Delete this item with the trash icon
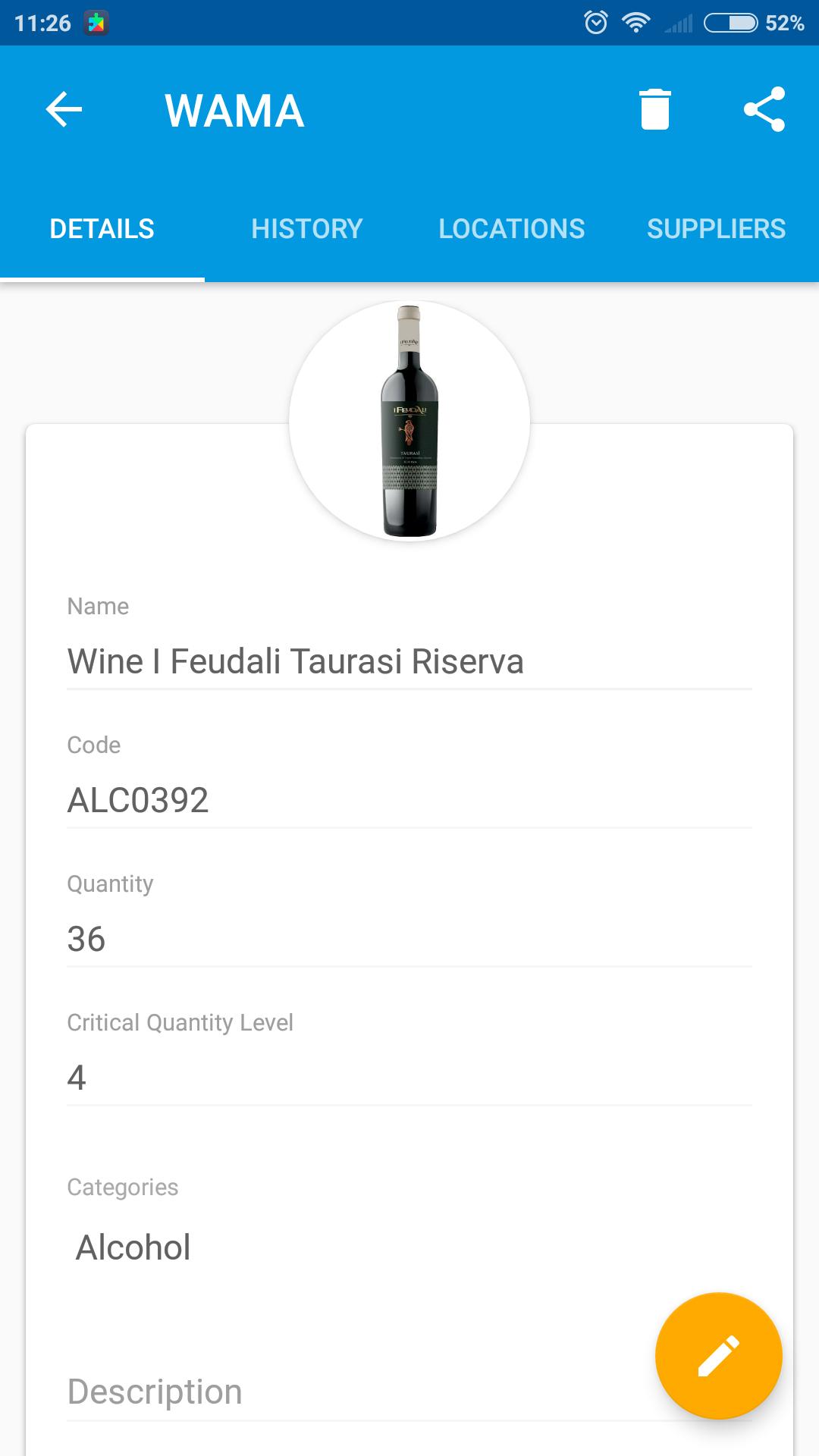Screen dimensions: 819x1456 click(x=655, y=110)
